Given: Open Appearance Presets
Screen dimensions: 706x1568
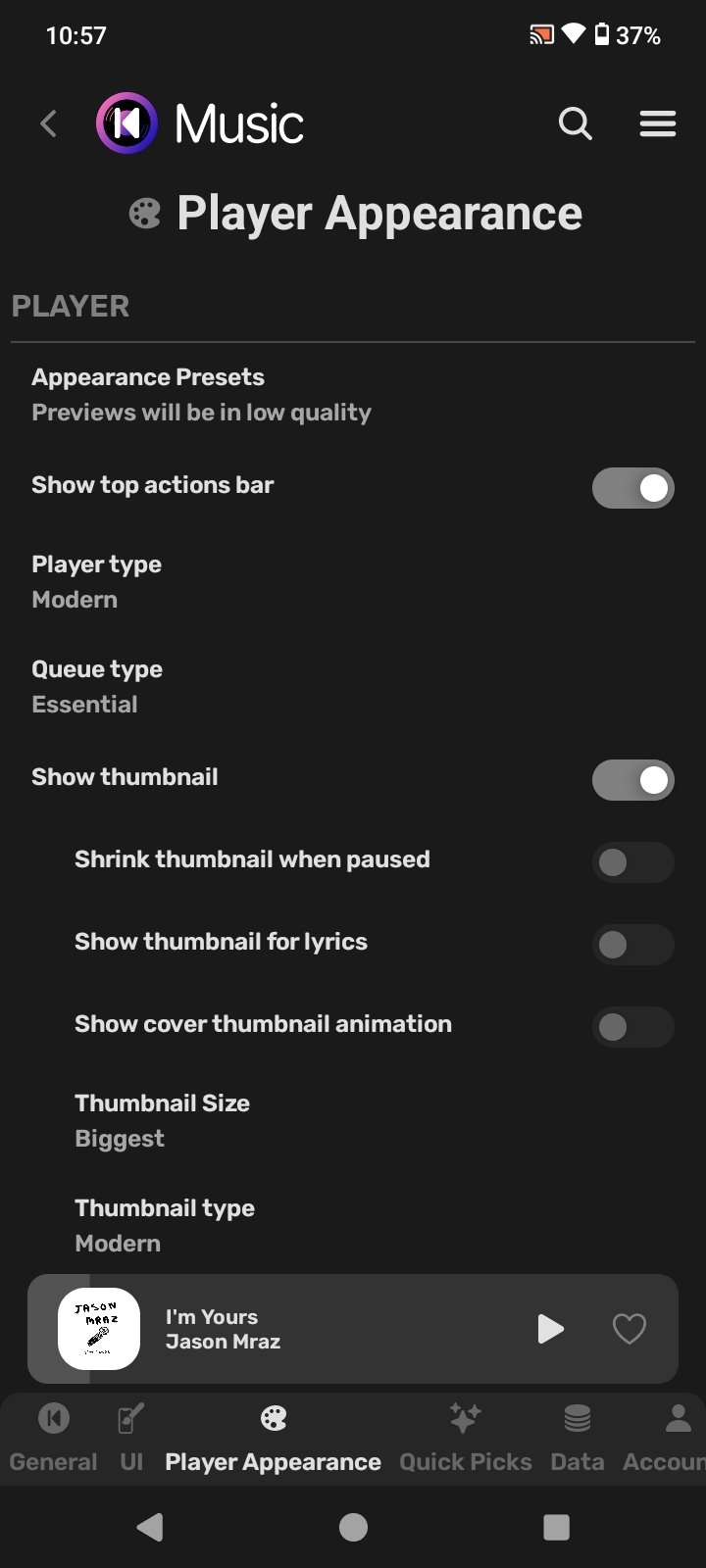Looking at the screenshot, I should point(353,395).
